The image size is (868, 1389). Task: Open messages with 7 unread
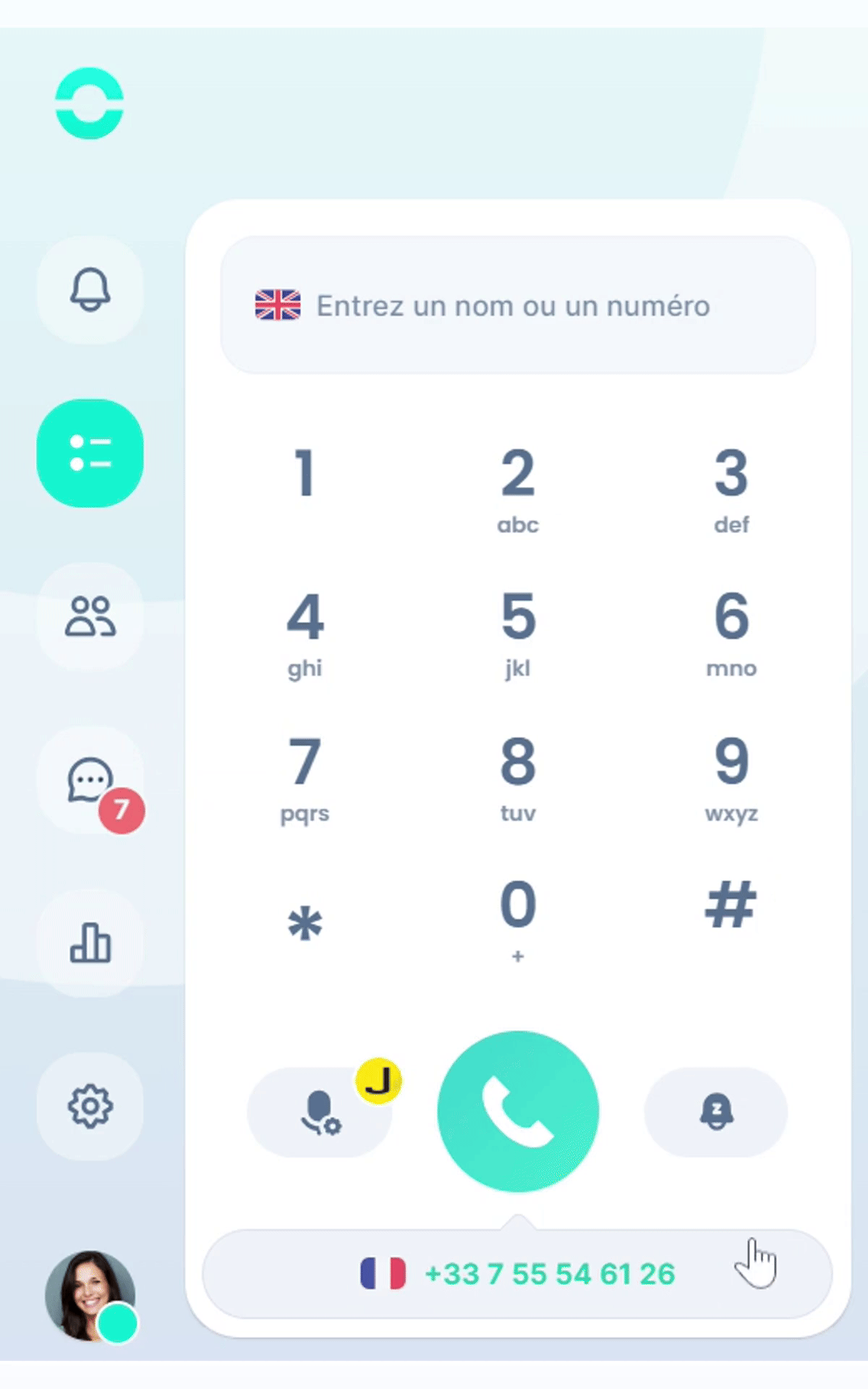coord(90,781)
